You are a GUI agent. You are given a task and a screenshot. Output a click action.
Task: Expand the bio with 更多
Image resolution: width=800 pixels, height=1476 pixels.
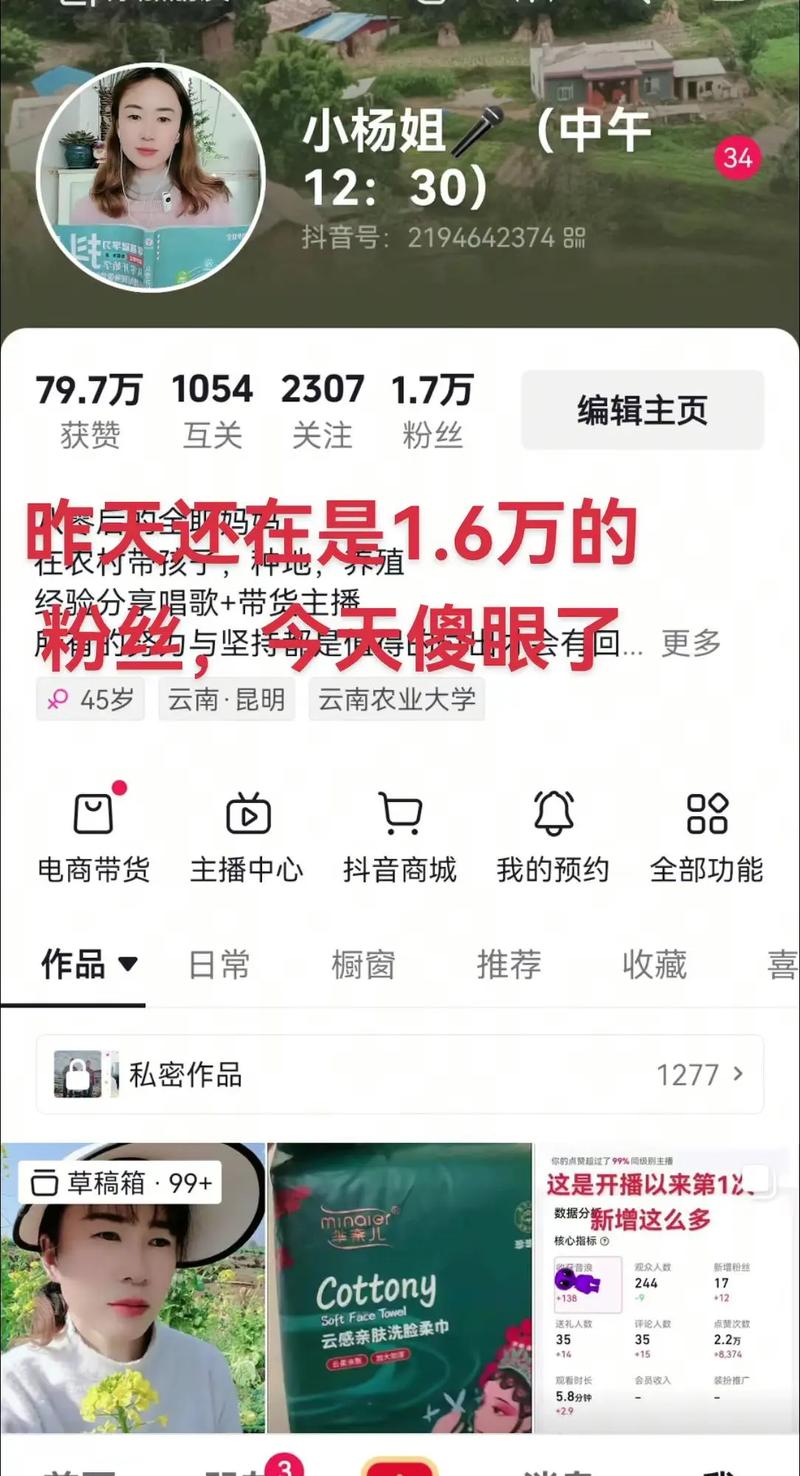(690, 643)
